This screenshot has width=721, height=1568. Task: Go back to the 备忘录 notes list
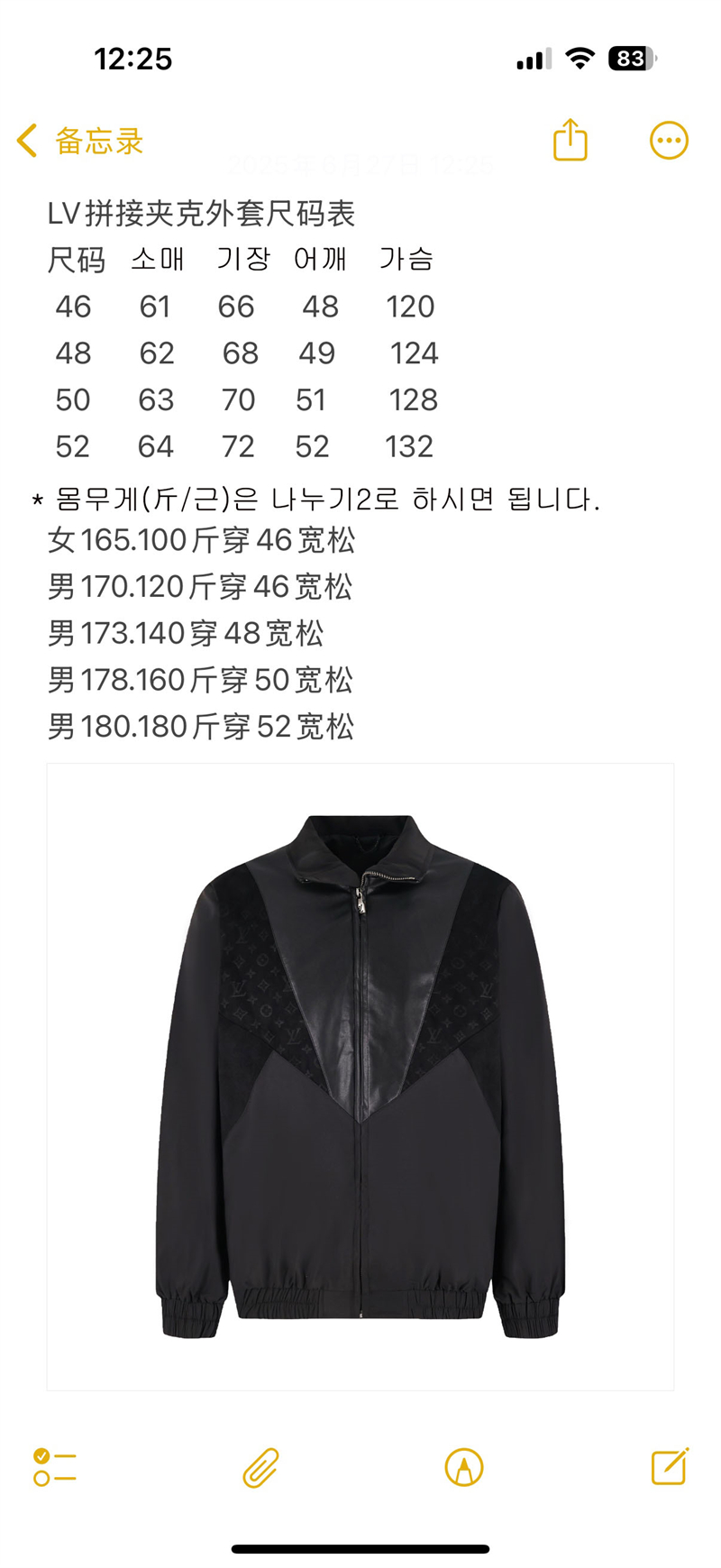79,142
